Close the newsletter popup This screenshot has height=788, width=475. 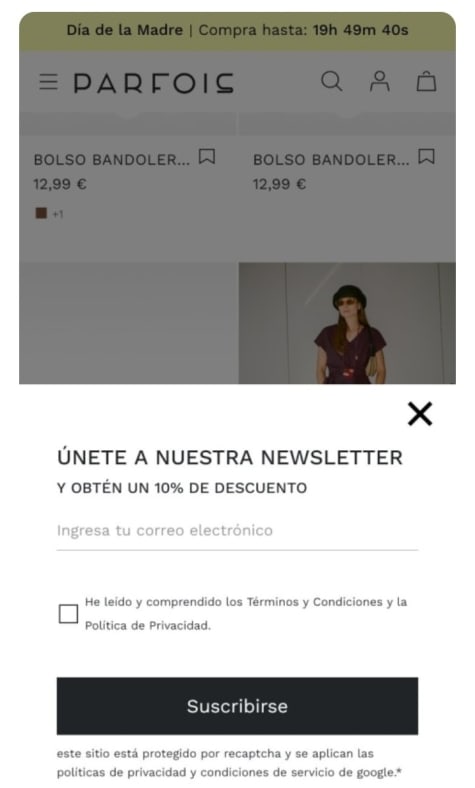[x=420, y=414]
